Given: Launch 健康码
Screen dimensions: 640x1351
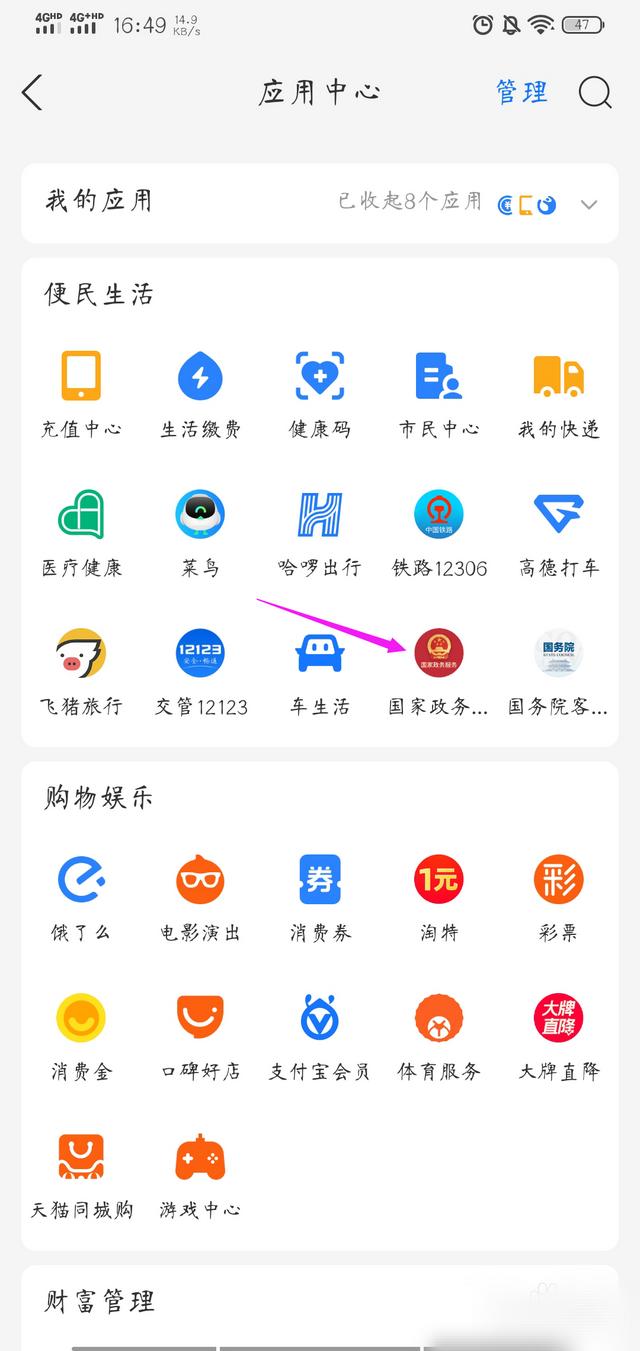Looking at the screenshot, I should tap(320, 394).
